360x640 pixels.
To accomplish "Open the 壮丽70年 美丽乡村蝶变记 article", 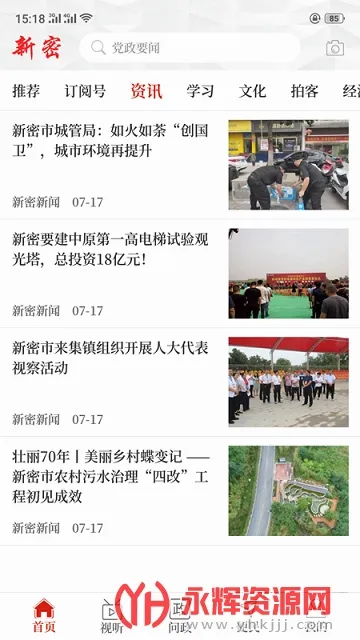I will 180,491.
